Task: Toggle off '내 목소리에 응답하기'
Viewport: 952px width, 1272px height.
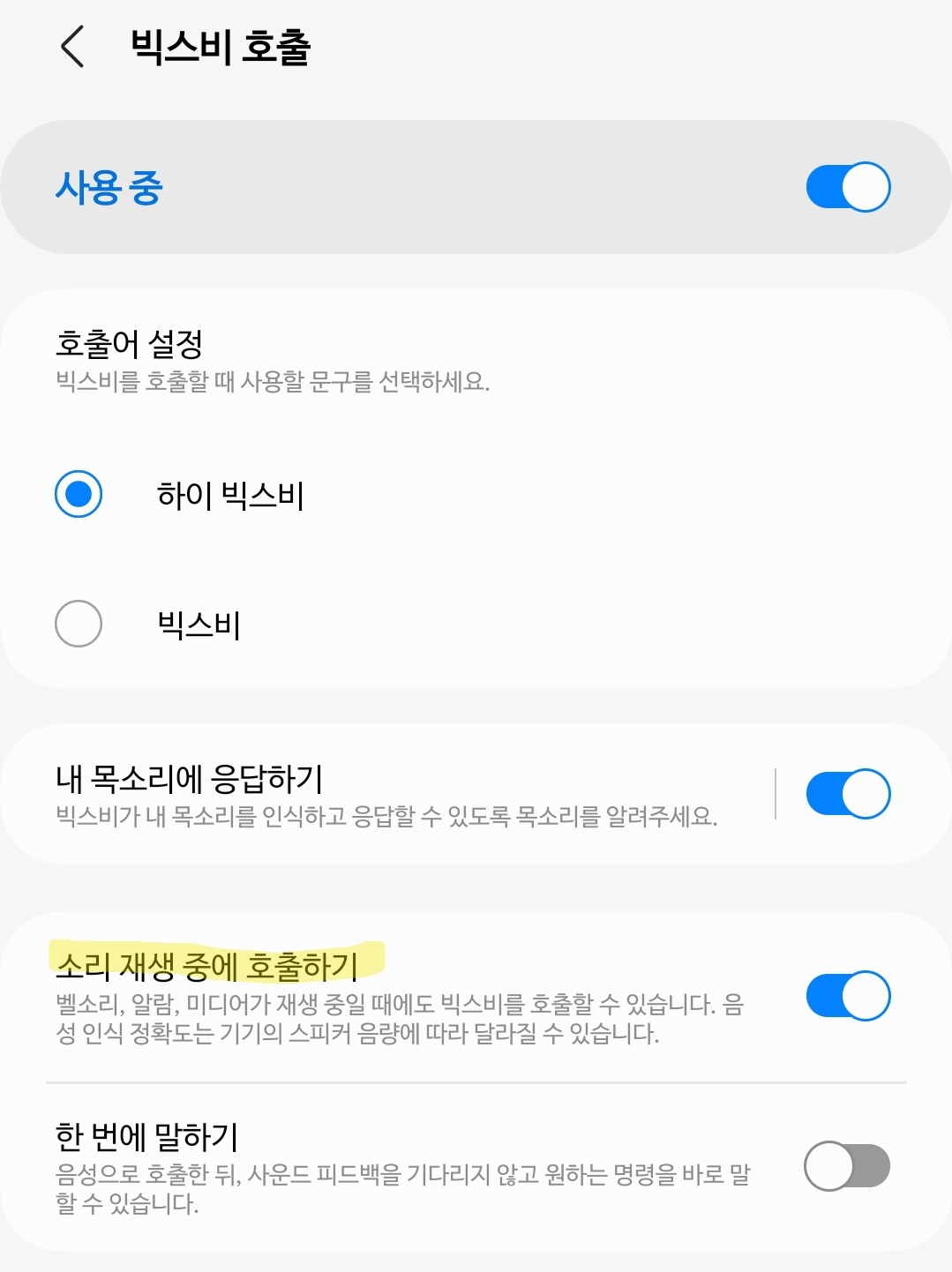Action: [848, 793]
